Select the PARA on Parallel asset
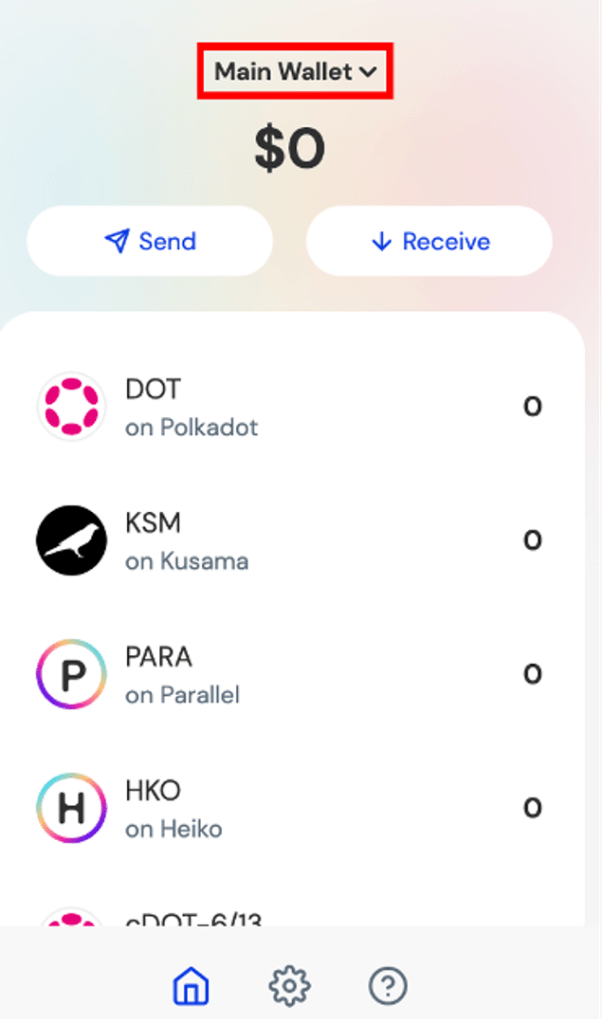 (x=290, y=675)
